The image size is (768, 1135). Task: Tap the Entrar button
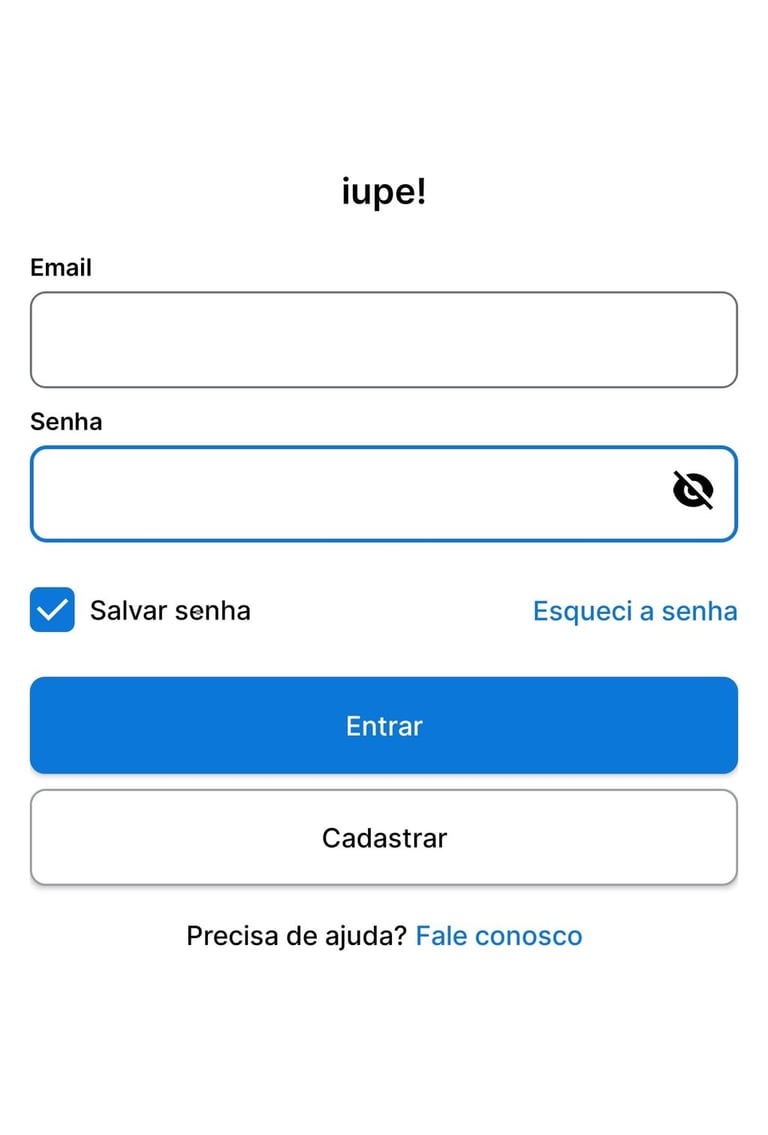tap(383, 726)
